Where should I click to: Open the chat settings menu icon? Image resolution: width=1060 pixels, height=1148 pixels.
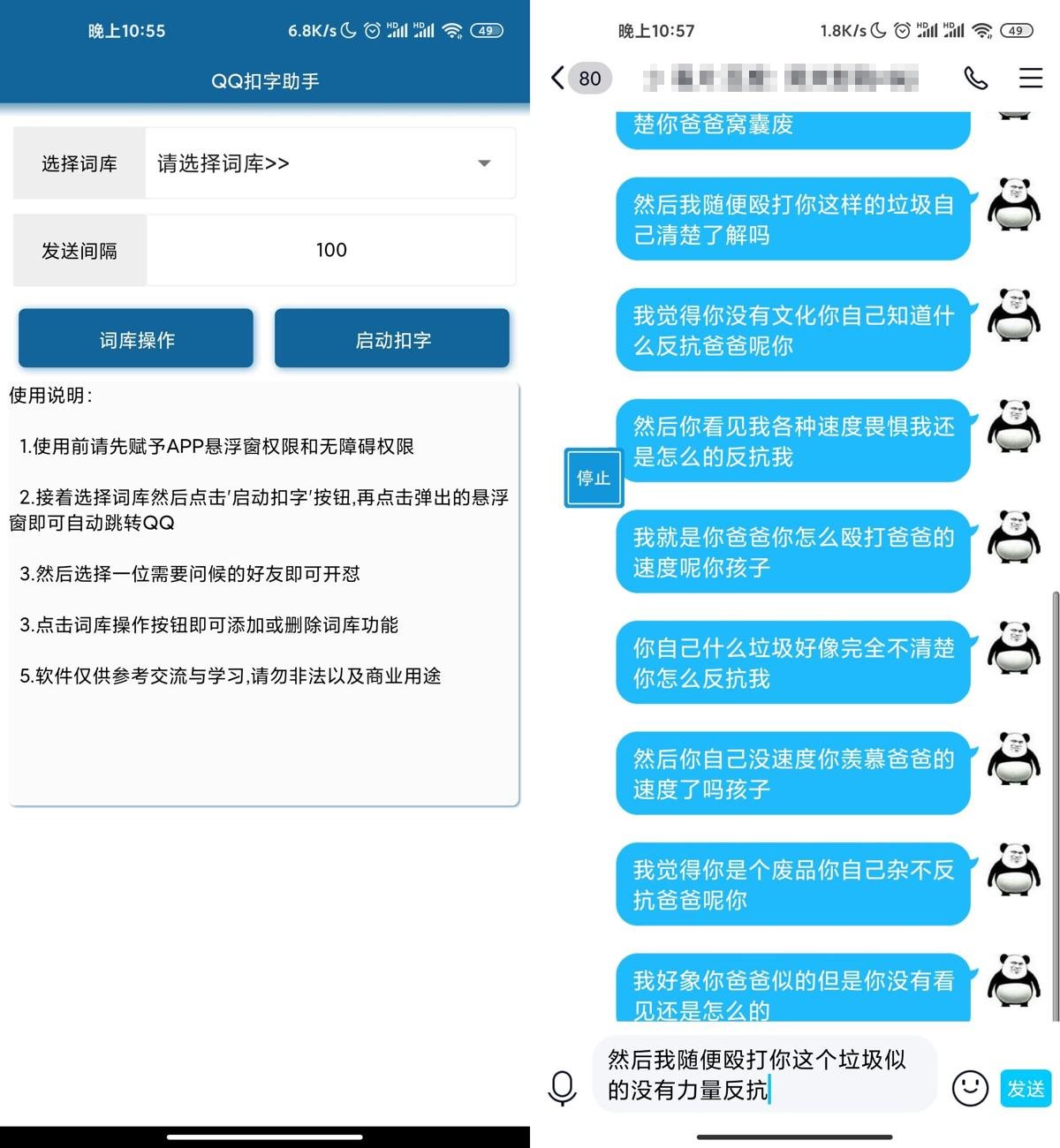pyautogui.click(x=1030, y=78)
